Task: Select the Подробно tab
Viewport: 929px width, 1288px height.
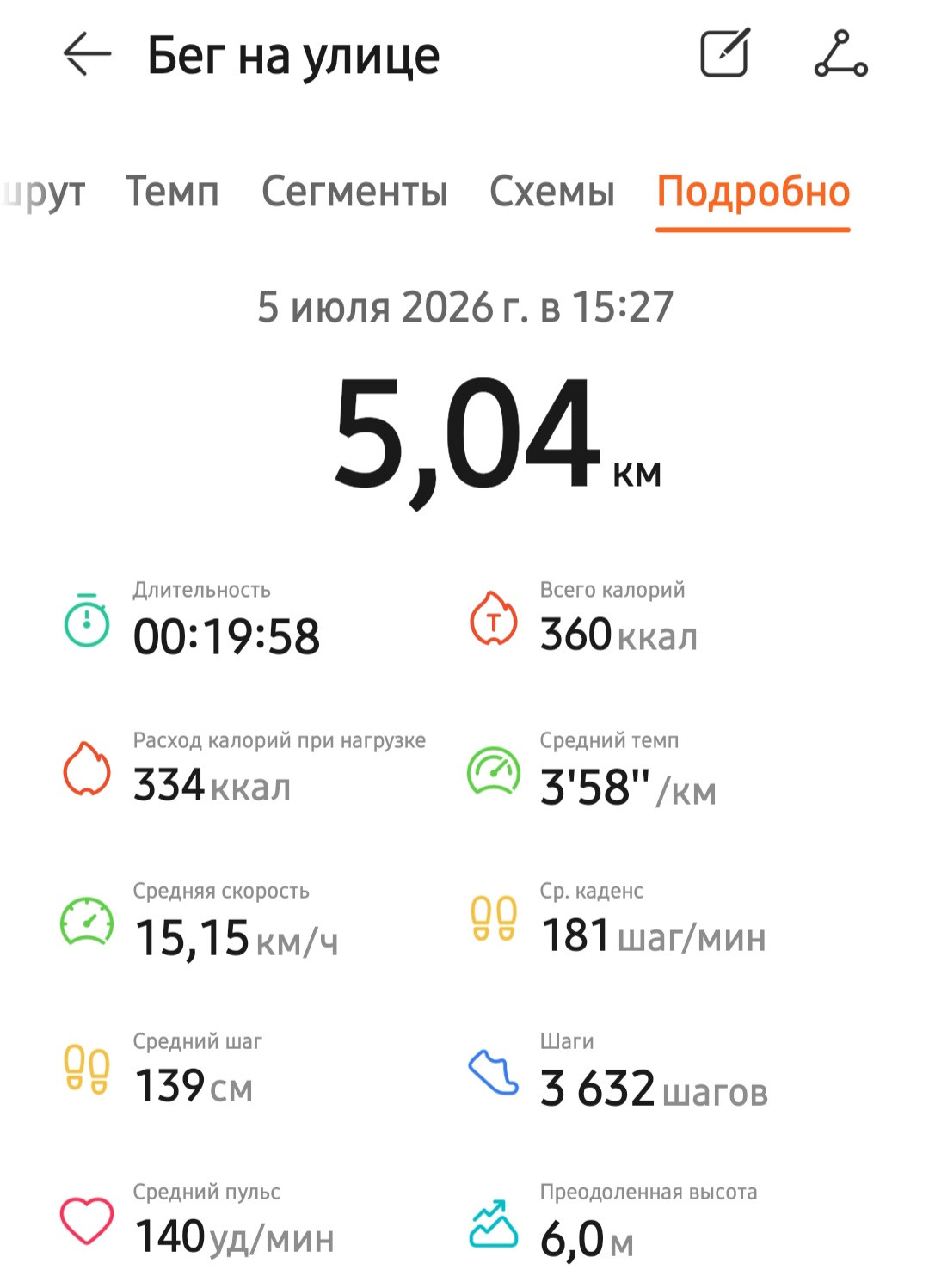Action: [754, 193]
